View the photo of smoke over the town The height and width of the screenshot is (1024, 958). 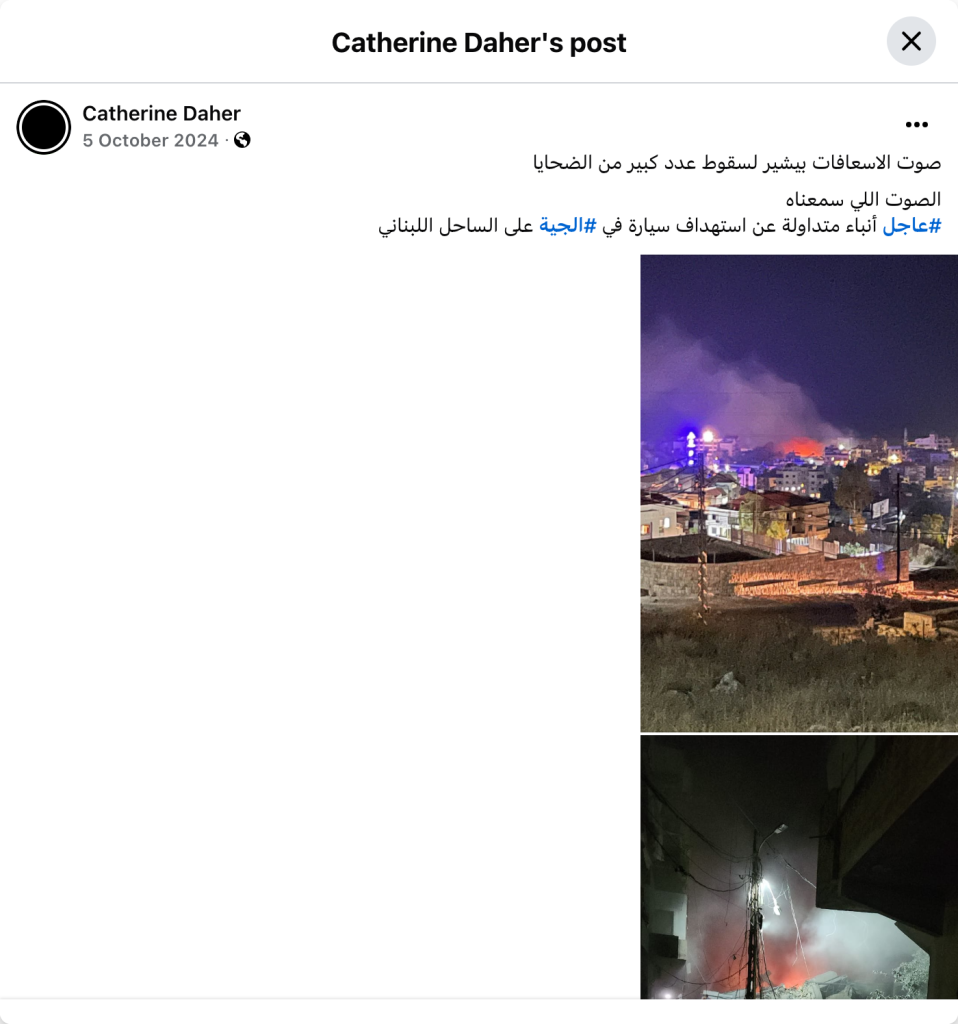click(x=799, y=493)
